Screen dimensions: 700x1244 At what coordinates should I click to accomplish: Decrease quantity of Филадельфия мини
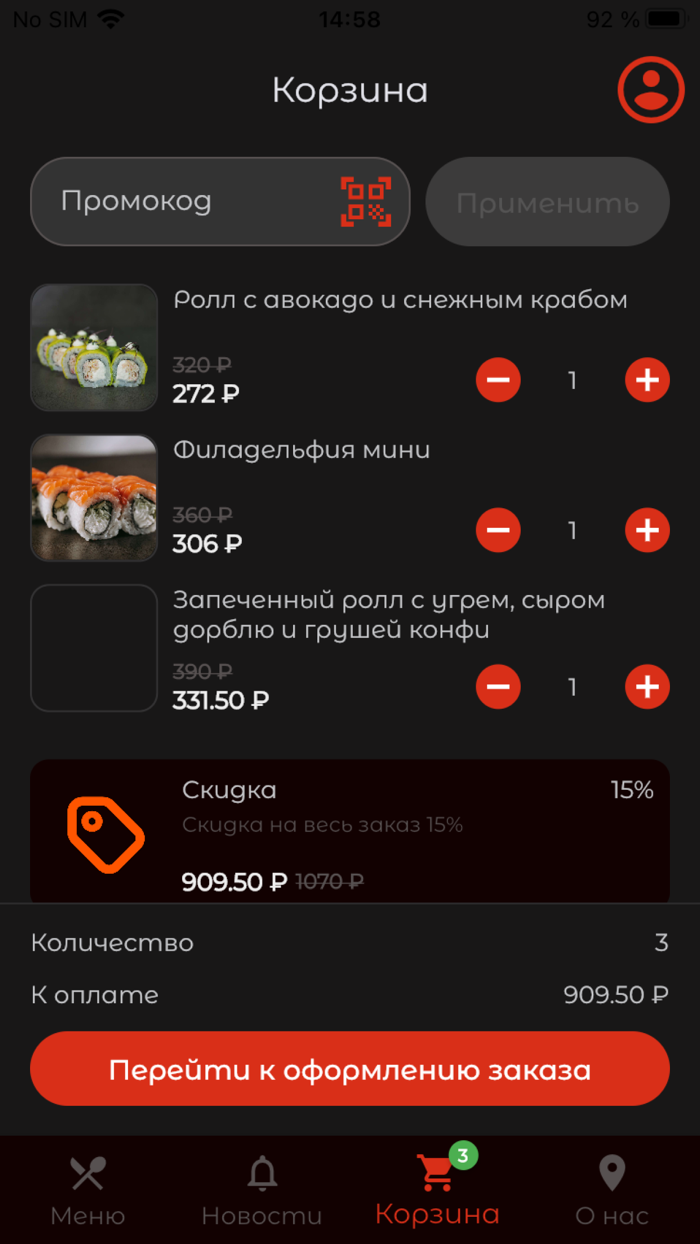(498, 530)
